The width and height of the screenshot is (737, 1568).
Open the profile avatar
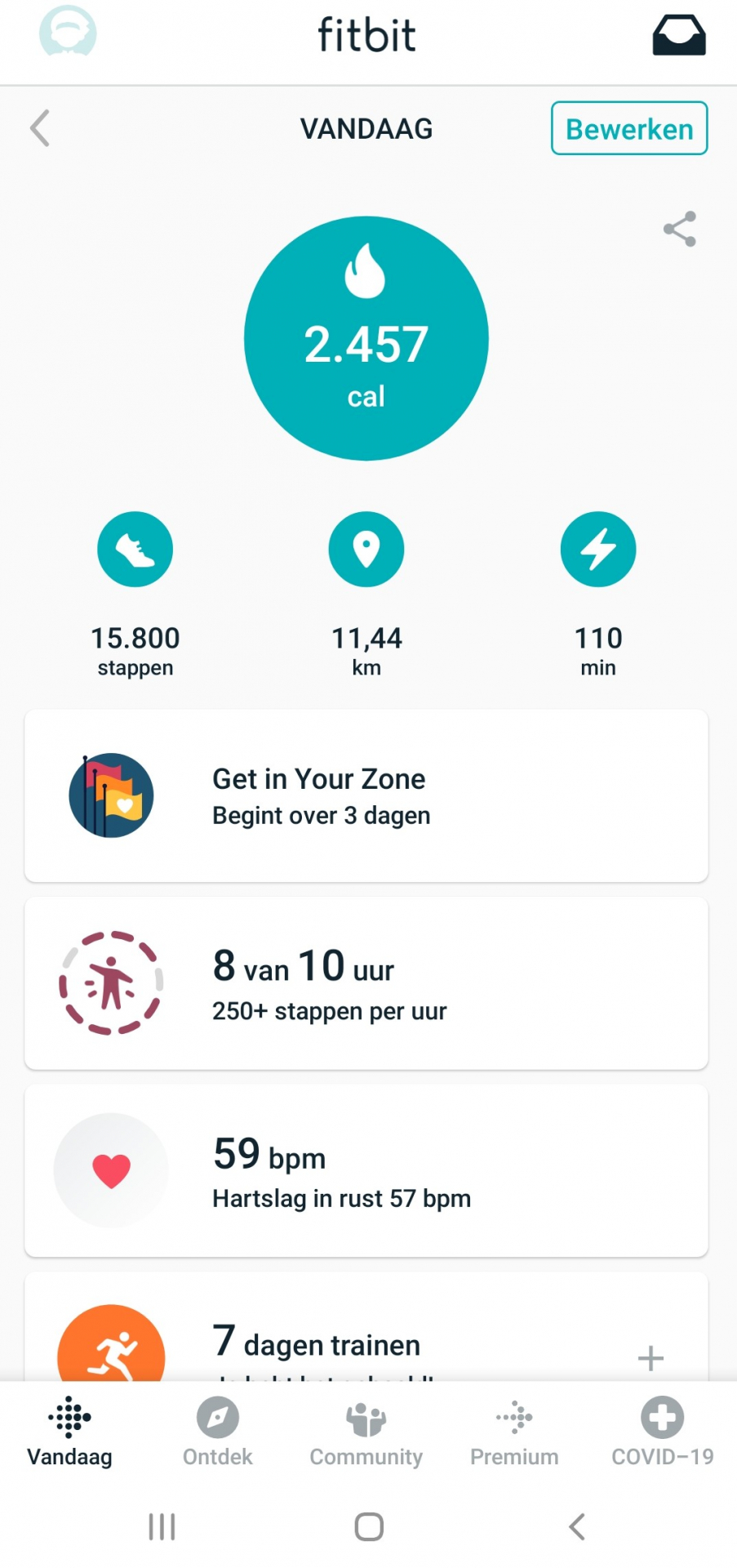point(68,32)
